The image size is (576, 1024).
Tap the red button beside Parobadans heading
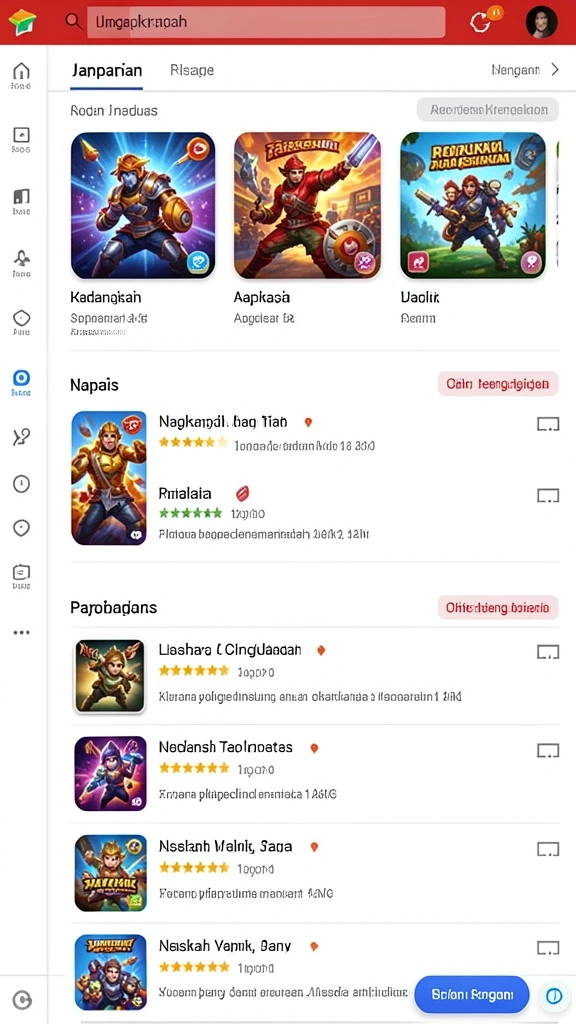[498, 607]
